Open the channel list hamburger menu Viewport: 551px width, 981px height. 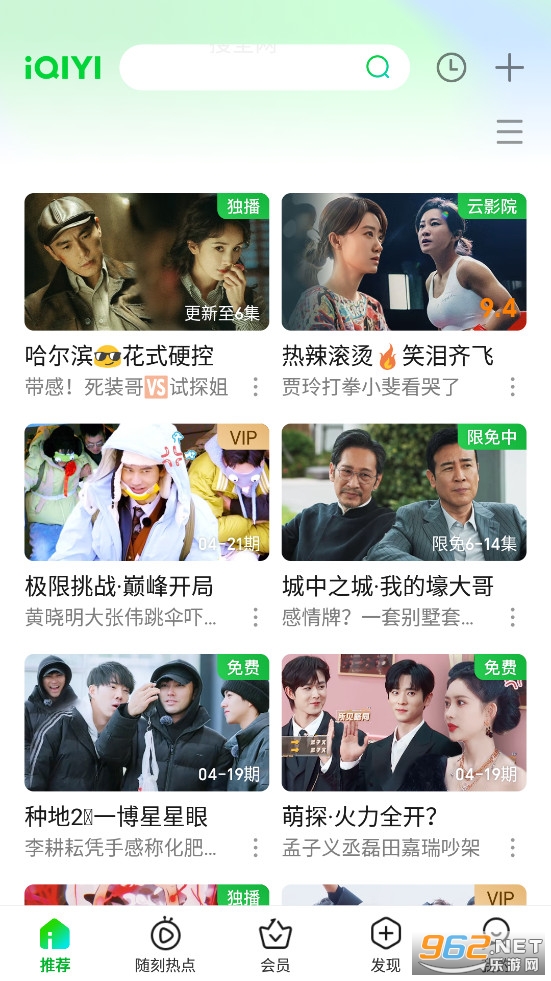[x=509, y=131]
